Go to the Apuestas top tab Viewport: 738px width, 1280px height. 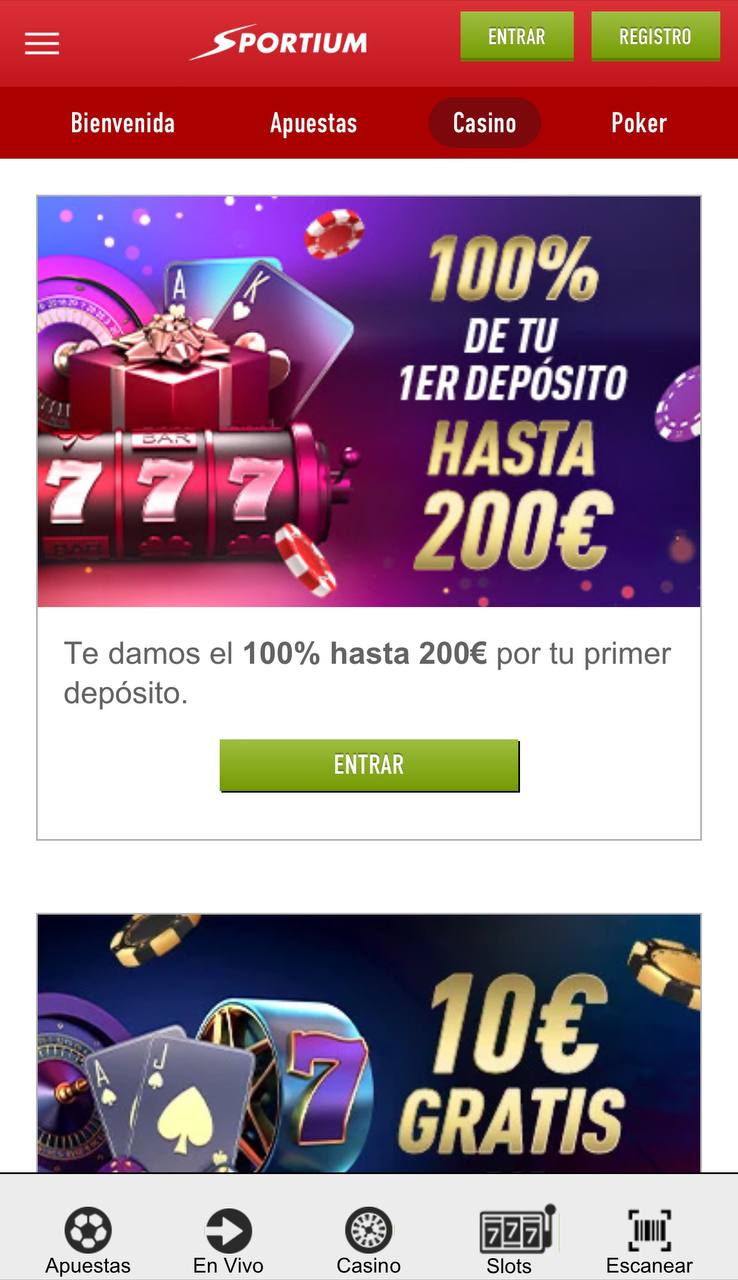[x=313, y=123]
